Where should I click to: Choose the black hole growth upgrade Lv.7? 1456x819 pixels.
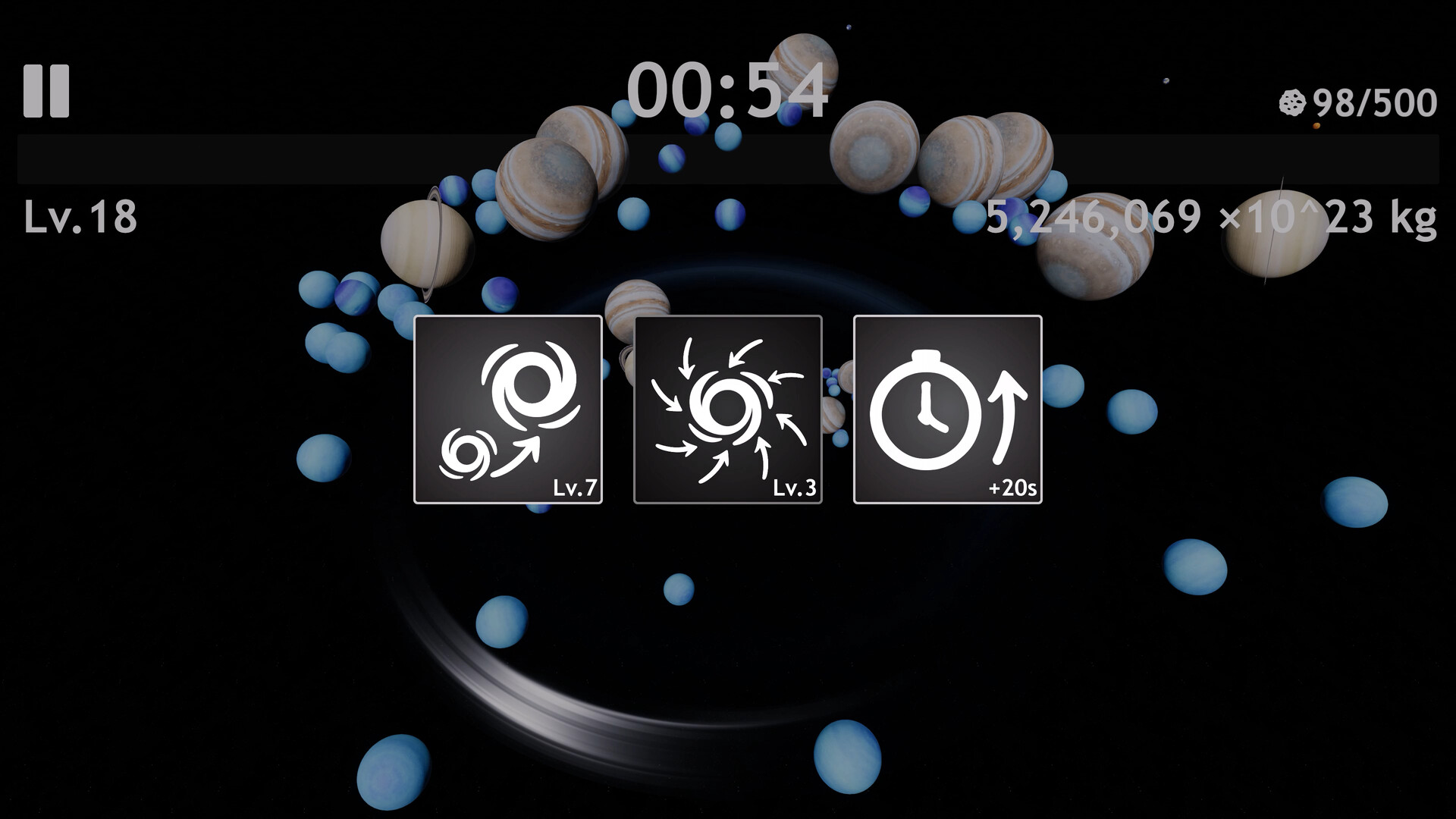pos(508,409)
